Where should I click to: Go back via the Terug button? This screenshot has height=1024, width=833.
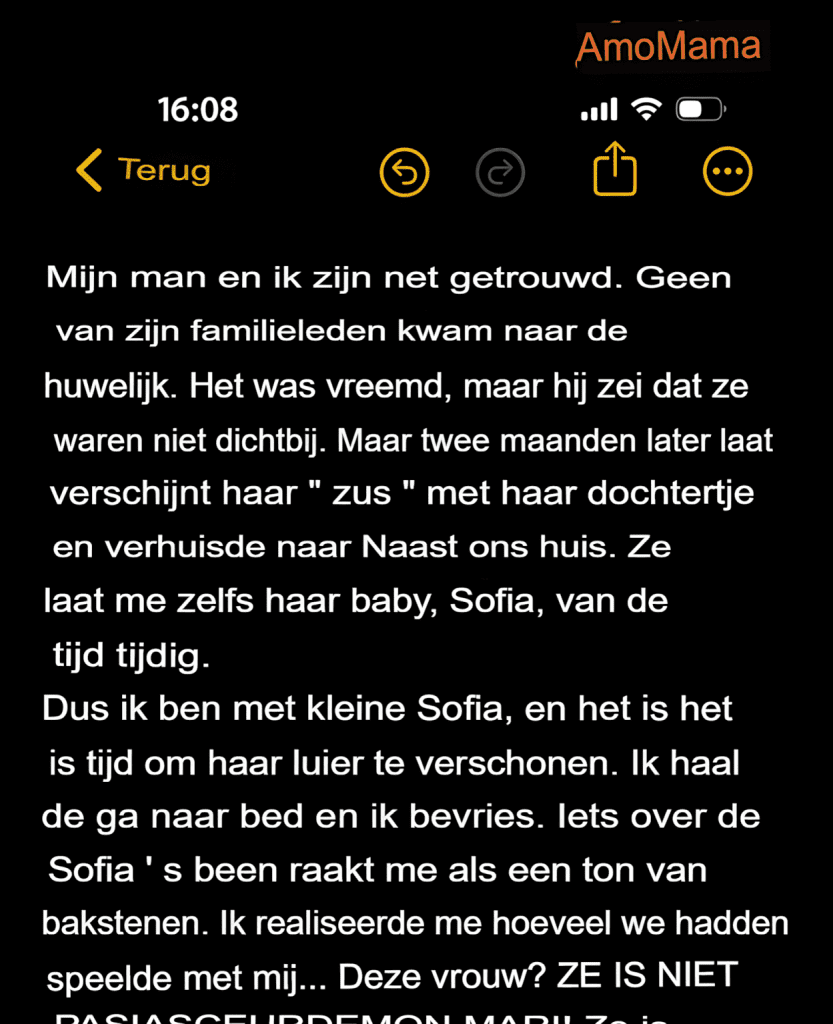[144, 170]
